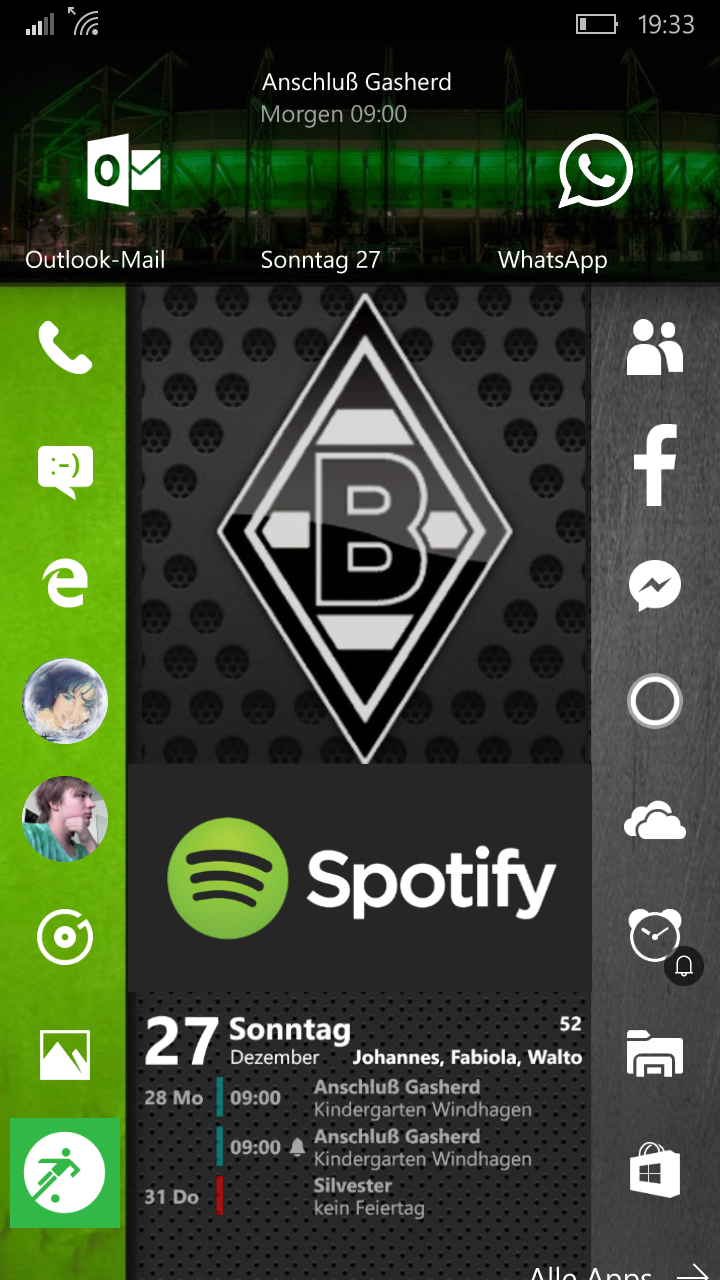Open the calendar tile showing 27 Sonntag

[x=359, y=1136]
